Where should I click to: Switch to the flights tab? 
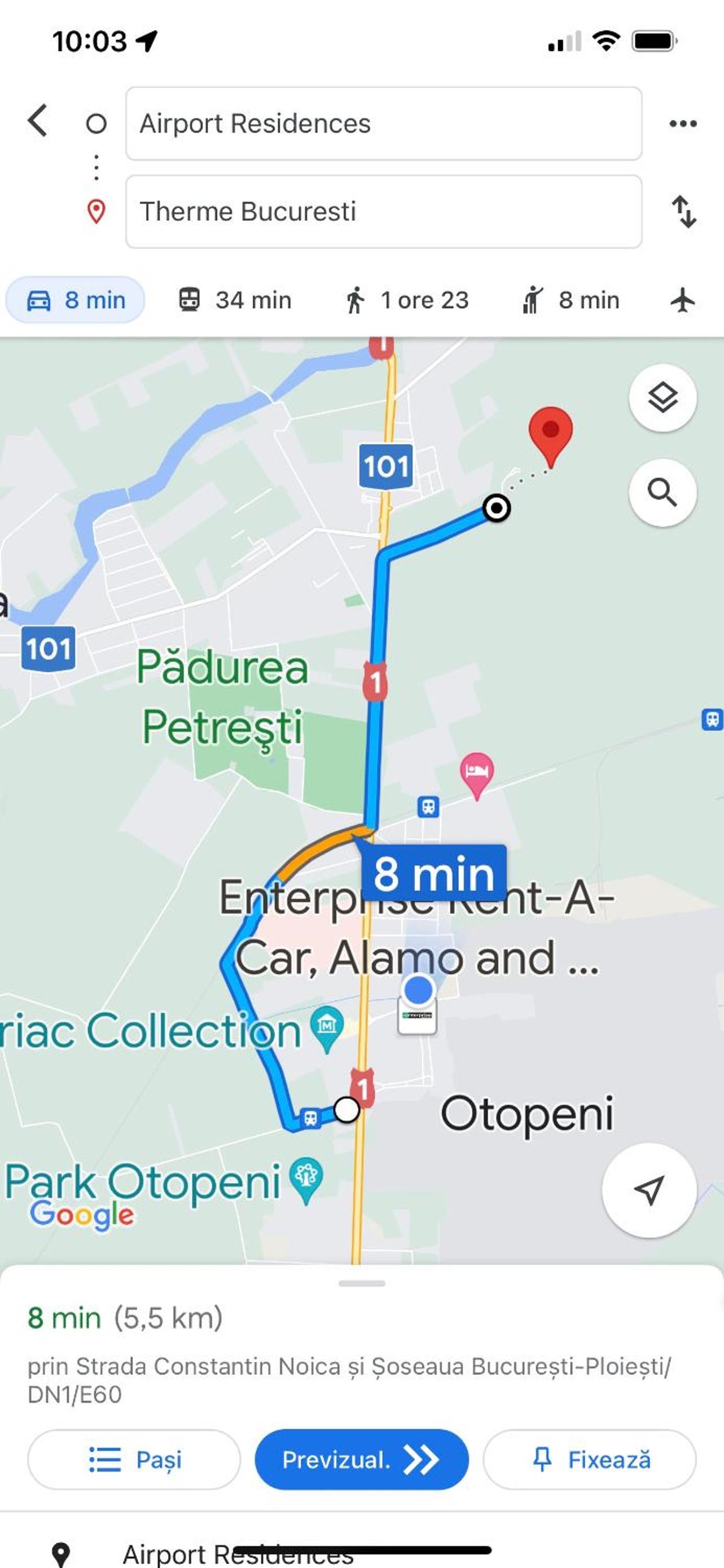click(x=683, y=300)
